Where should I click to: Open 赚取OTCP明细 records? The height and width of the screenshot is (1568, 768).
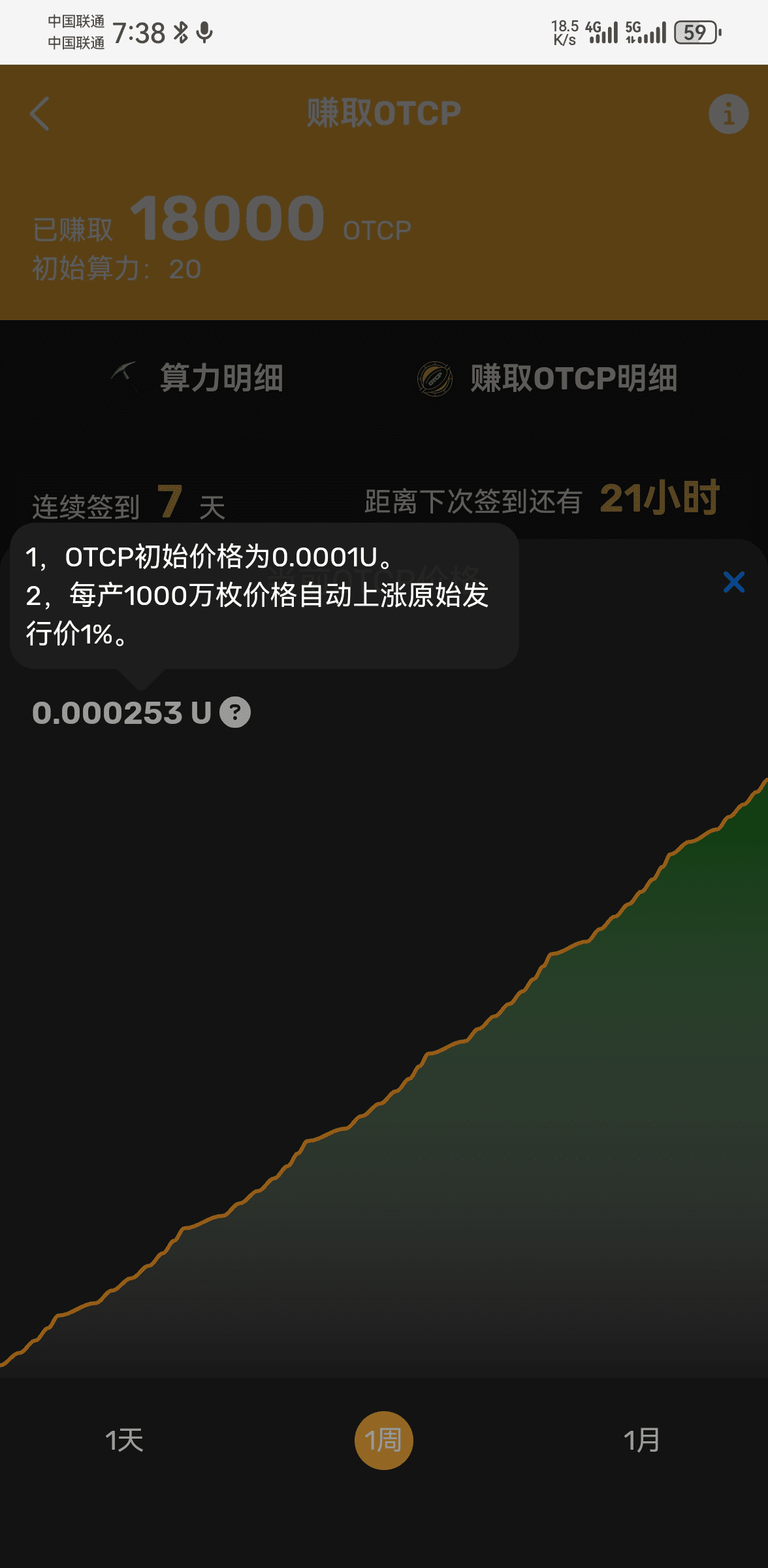[547, 378]
